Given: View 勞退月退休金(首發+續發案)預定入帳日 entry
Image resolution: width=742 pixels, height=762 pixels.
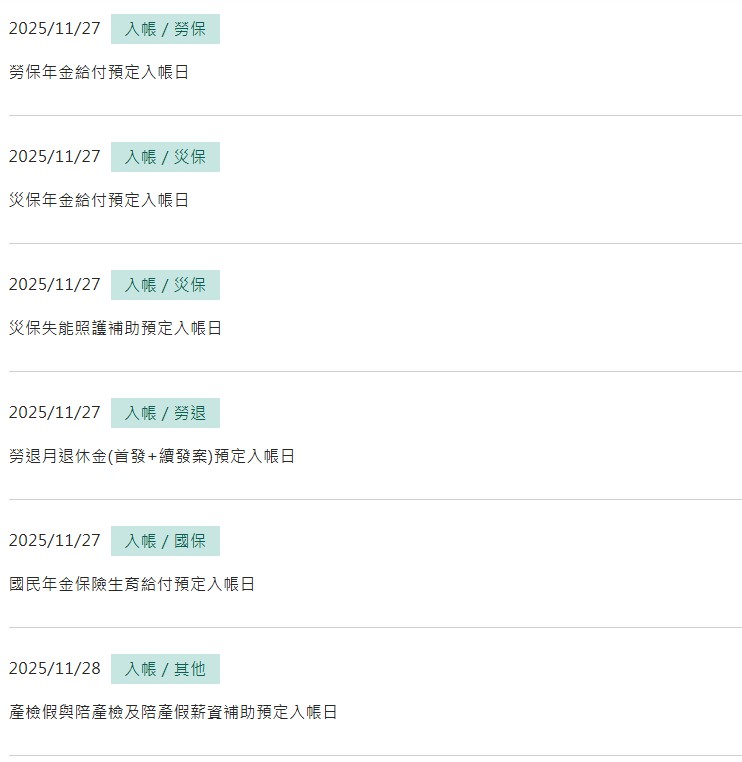Looking at the screenshot, I should pyautogui.click(x=152, y=457).
